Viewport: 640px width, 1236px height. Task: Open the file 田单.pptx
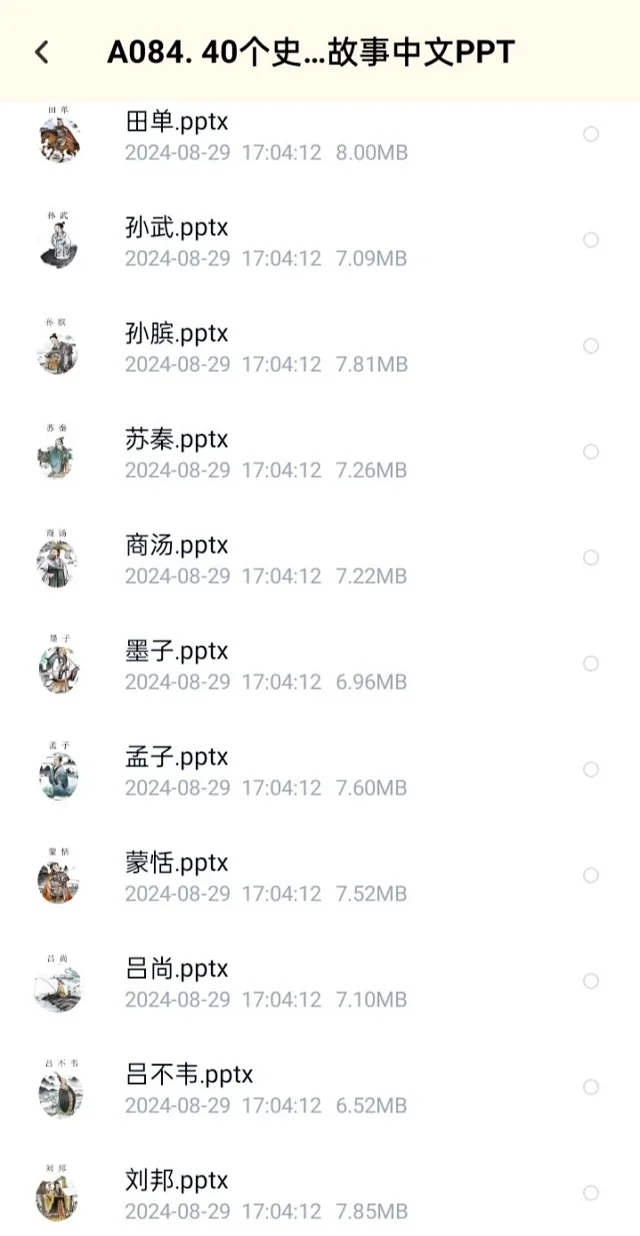tap(320, 135)
